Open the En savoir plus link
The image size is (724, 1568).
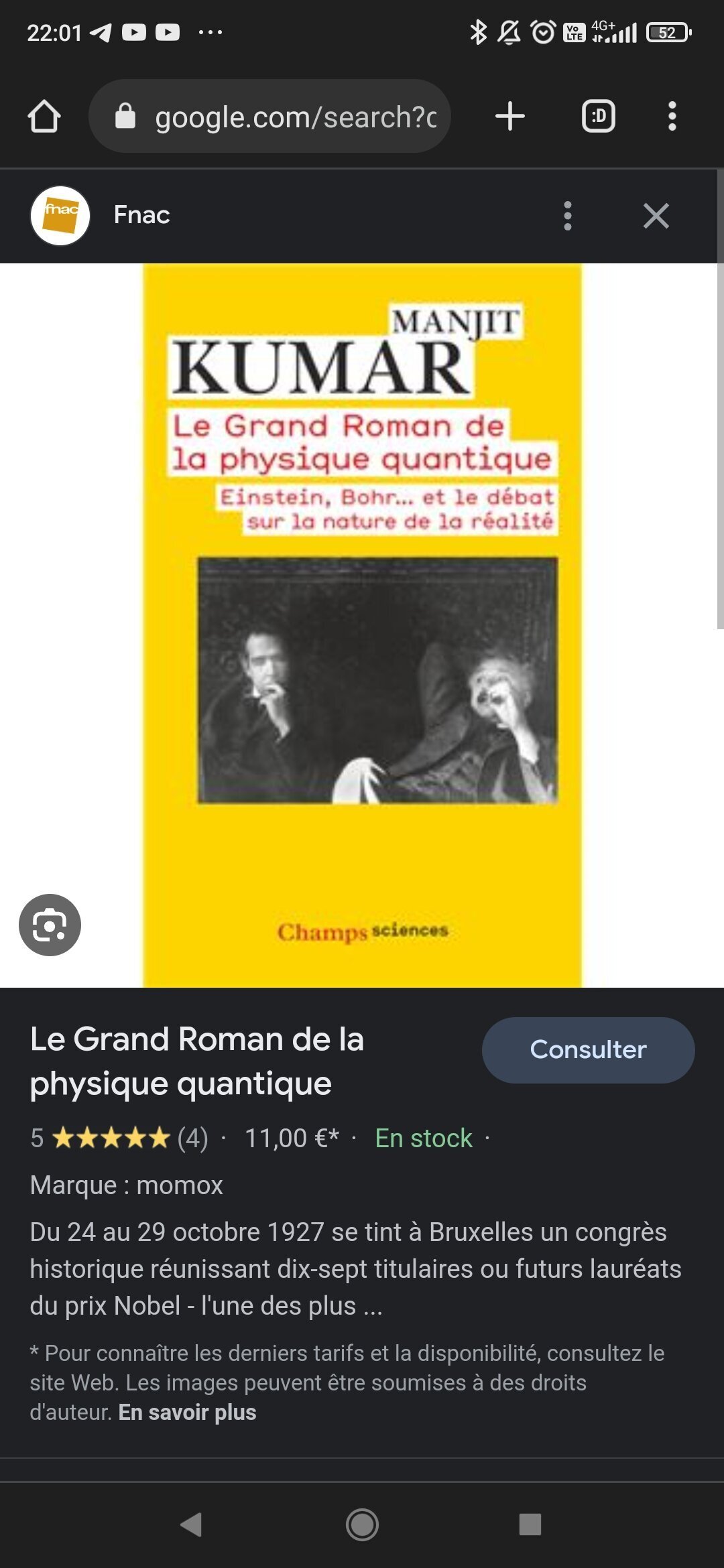(x=187, y=1412)
